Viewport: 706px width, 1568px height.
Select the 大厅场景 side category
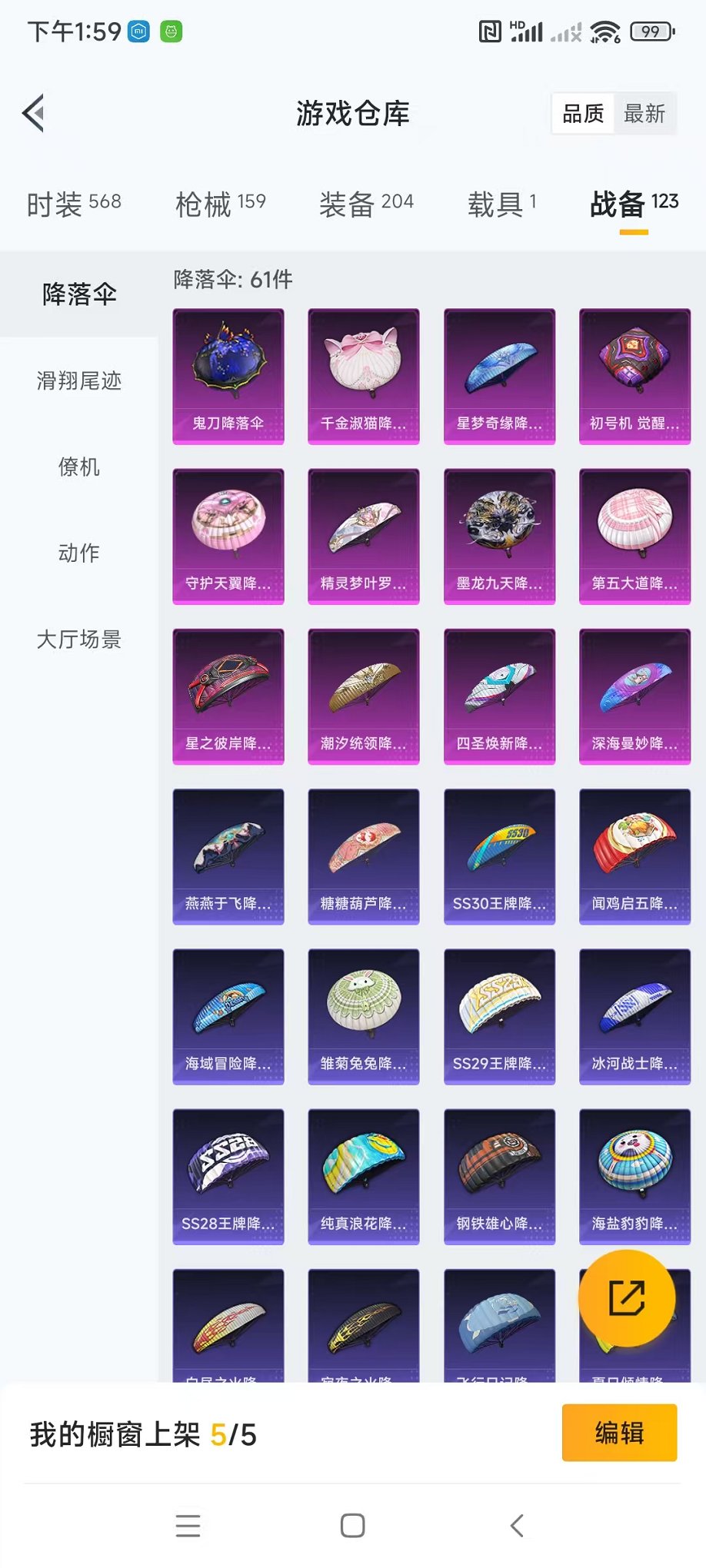point(78,639)
